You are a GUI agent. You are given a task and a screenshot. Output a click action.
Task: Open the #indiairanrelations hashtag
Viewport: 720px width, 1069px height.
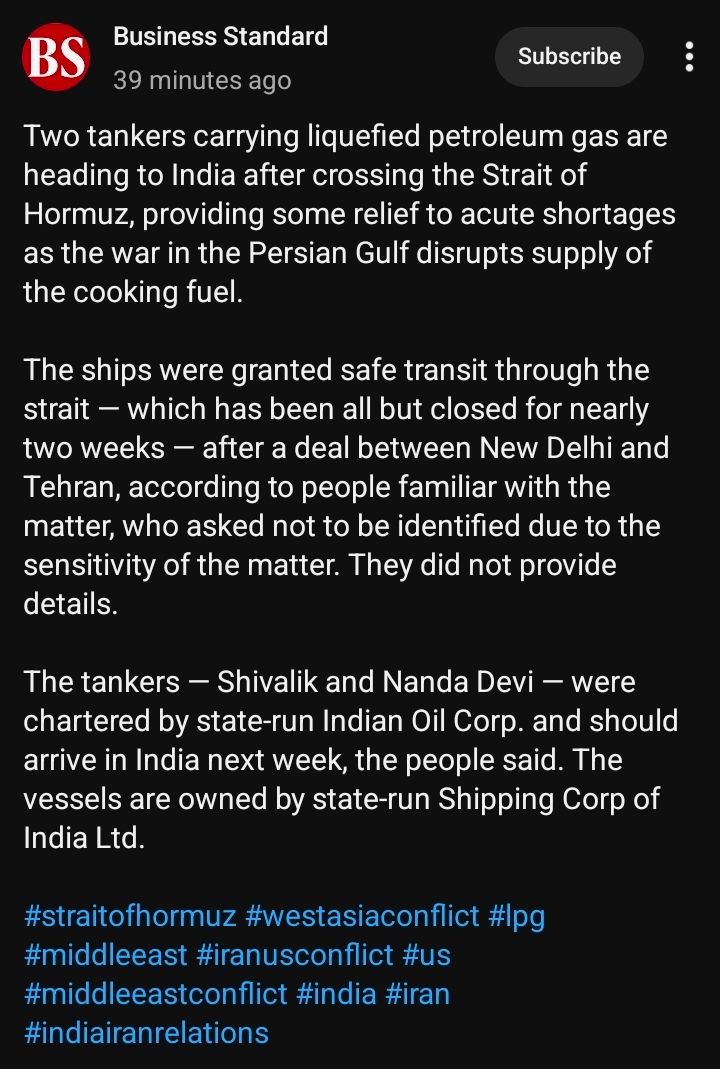click(146, 1033)
